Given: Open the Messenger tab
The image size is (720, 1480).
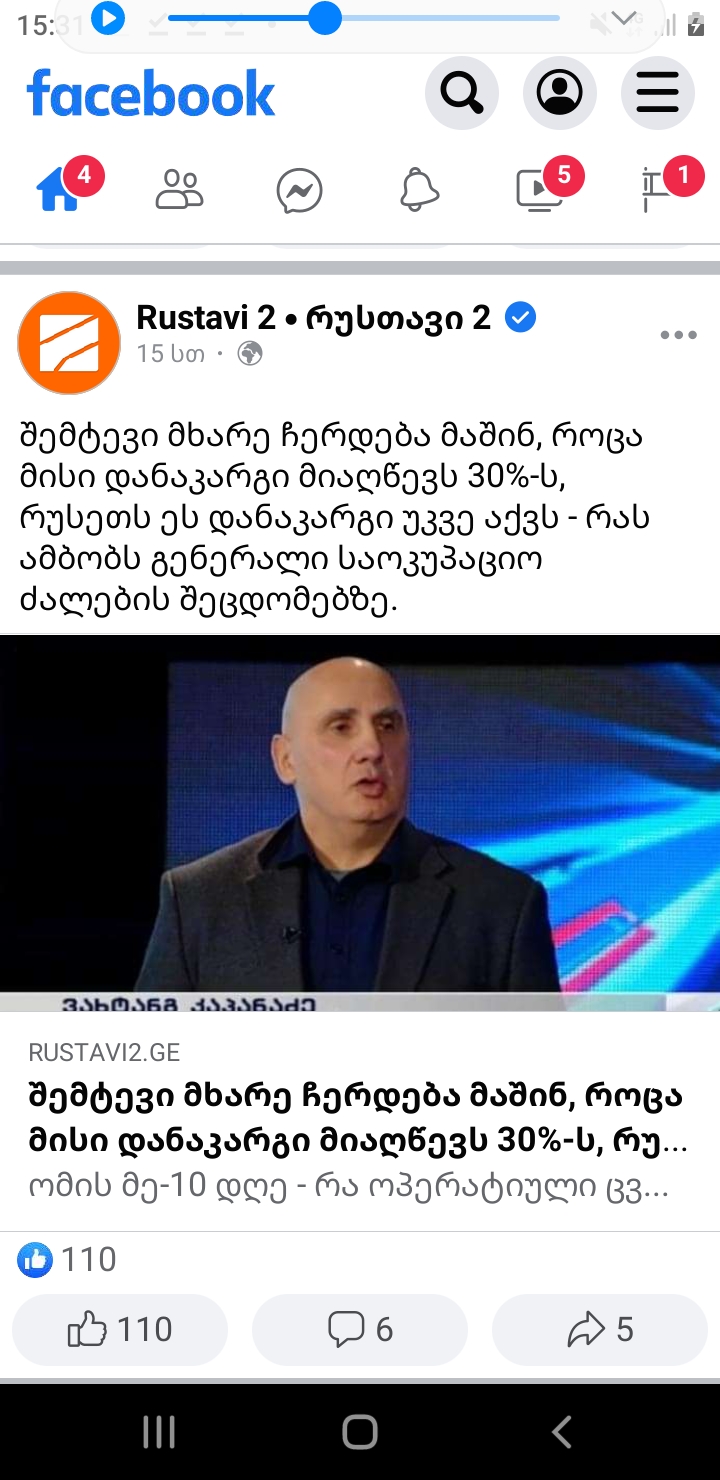Looking at the screenshot, I should [x=300, y=189].
